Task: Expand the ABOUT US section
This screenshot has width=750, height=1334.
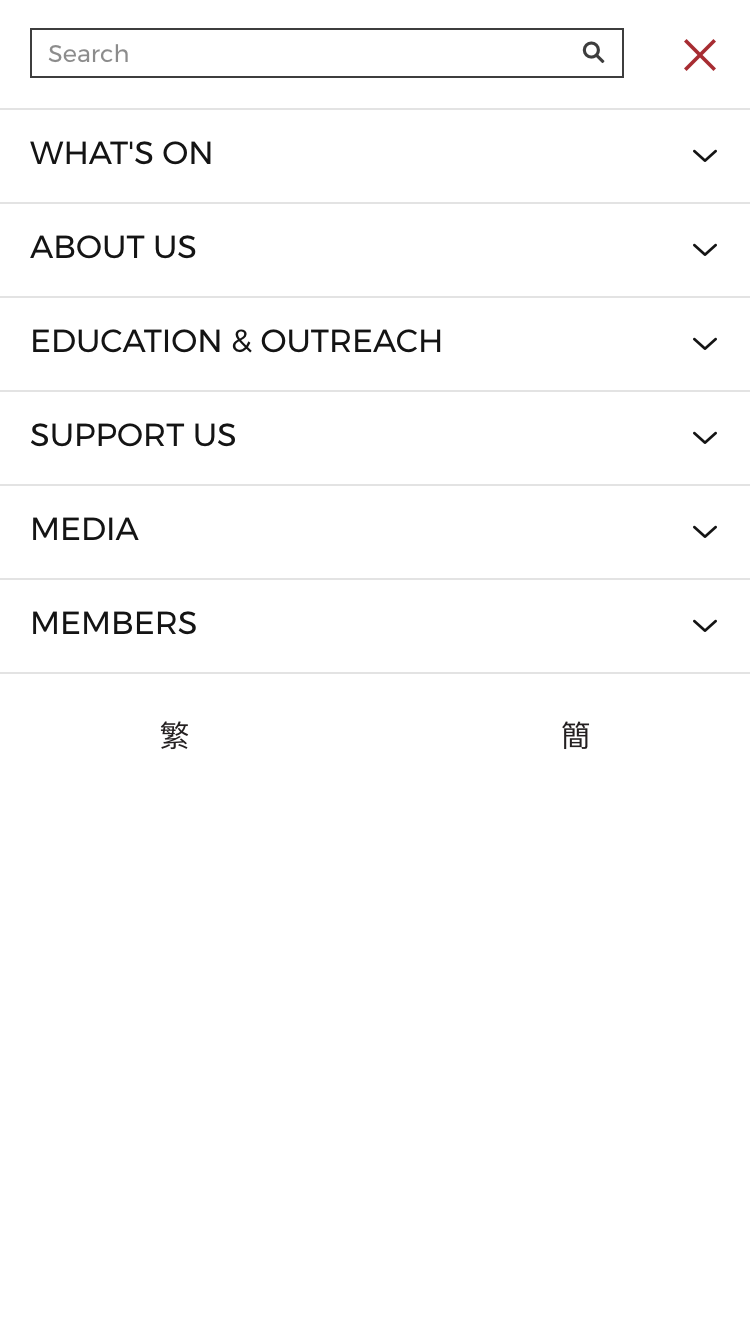Action: [x=375, y=250]
